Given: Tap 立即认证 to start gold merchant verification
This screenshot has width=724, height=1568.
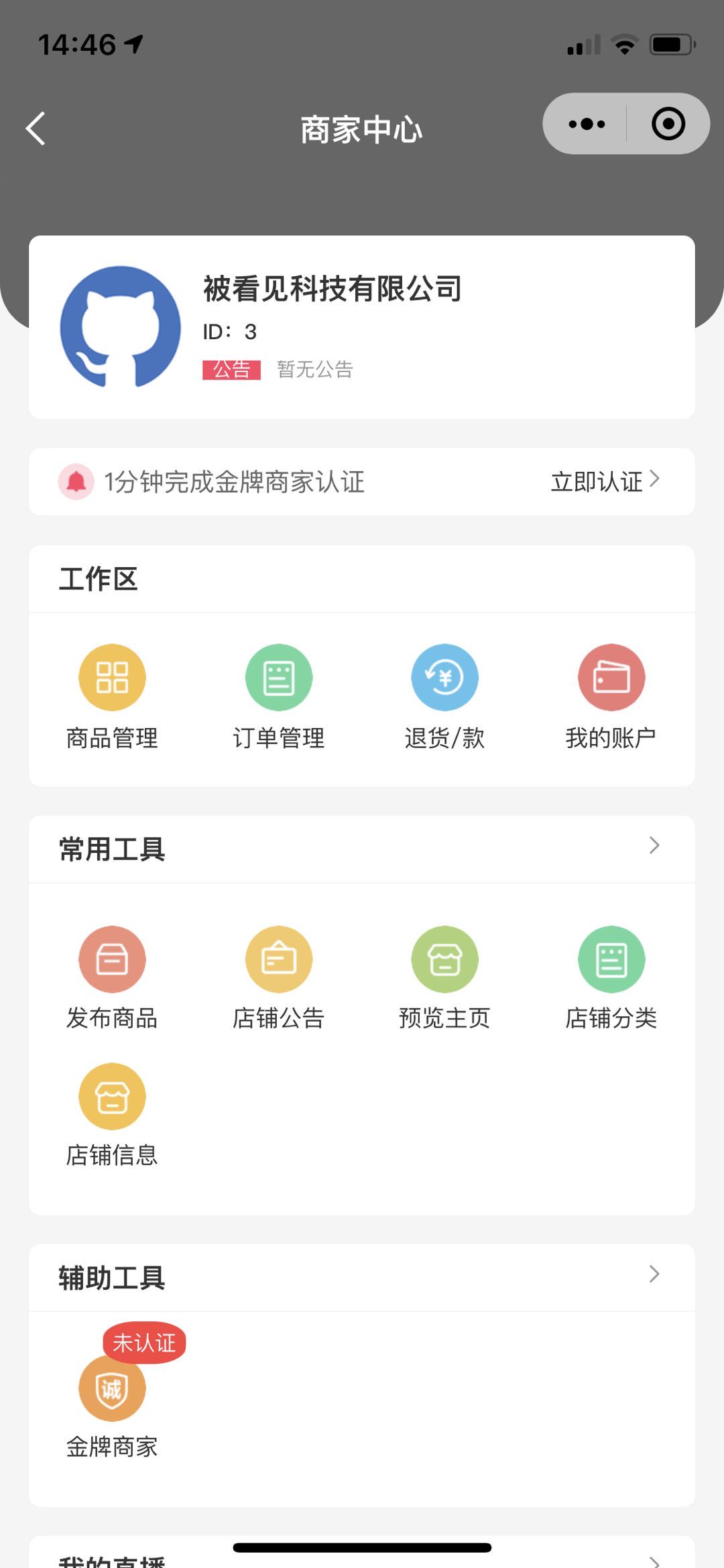Looking at the screenshot, I should 605,481.
